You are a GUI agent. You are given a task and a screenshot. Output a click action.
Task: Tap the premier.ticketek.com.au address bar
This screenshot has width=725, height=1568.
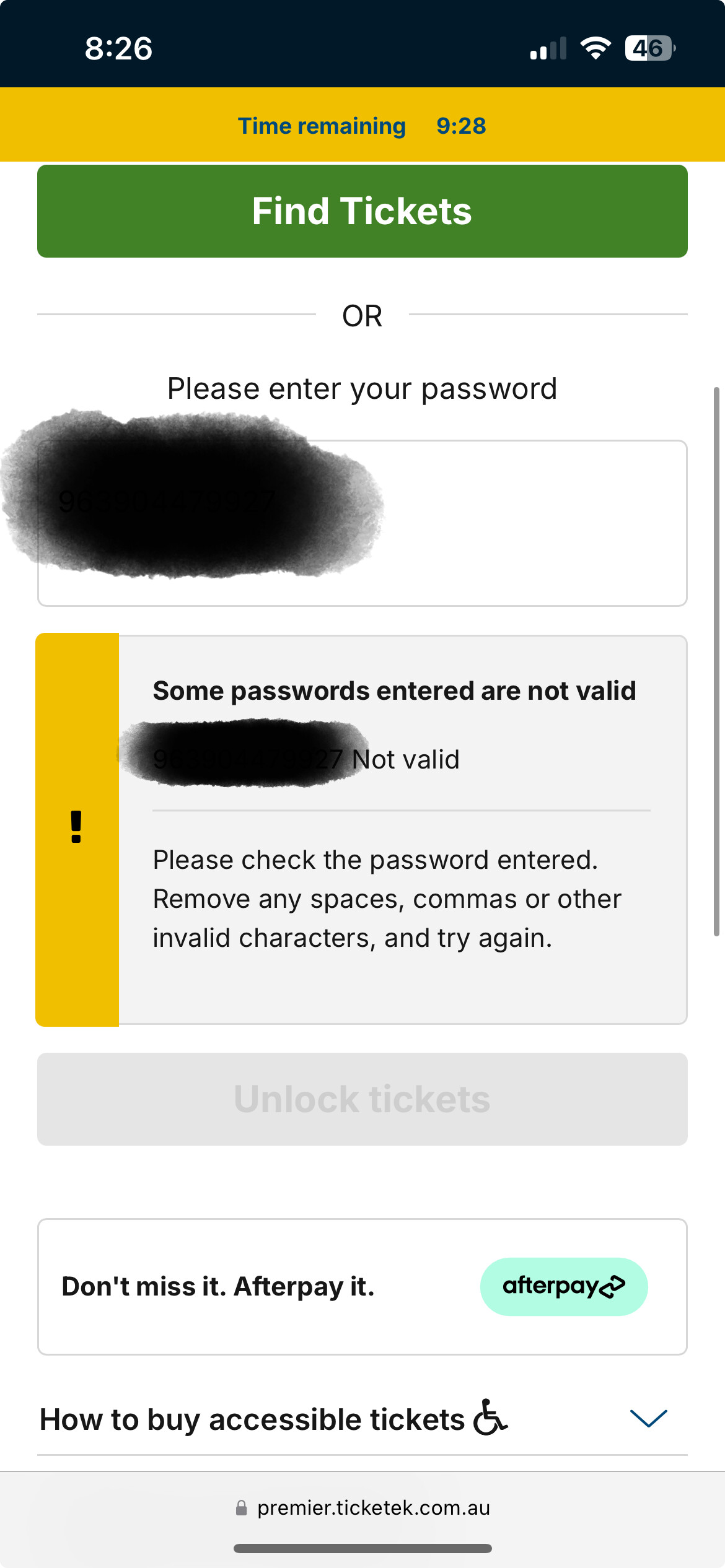pos(362,1508)
